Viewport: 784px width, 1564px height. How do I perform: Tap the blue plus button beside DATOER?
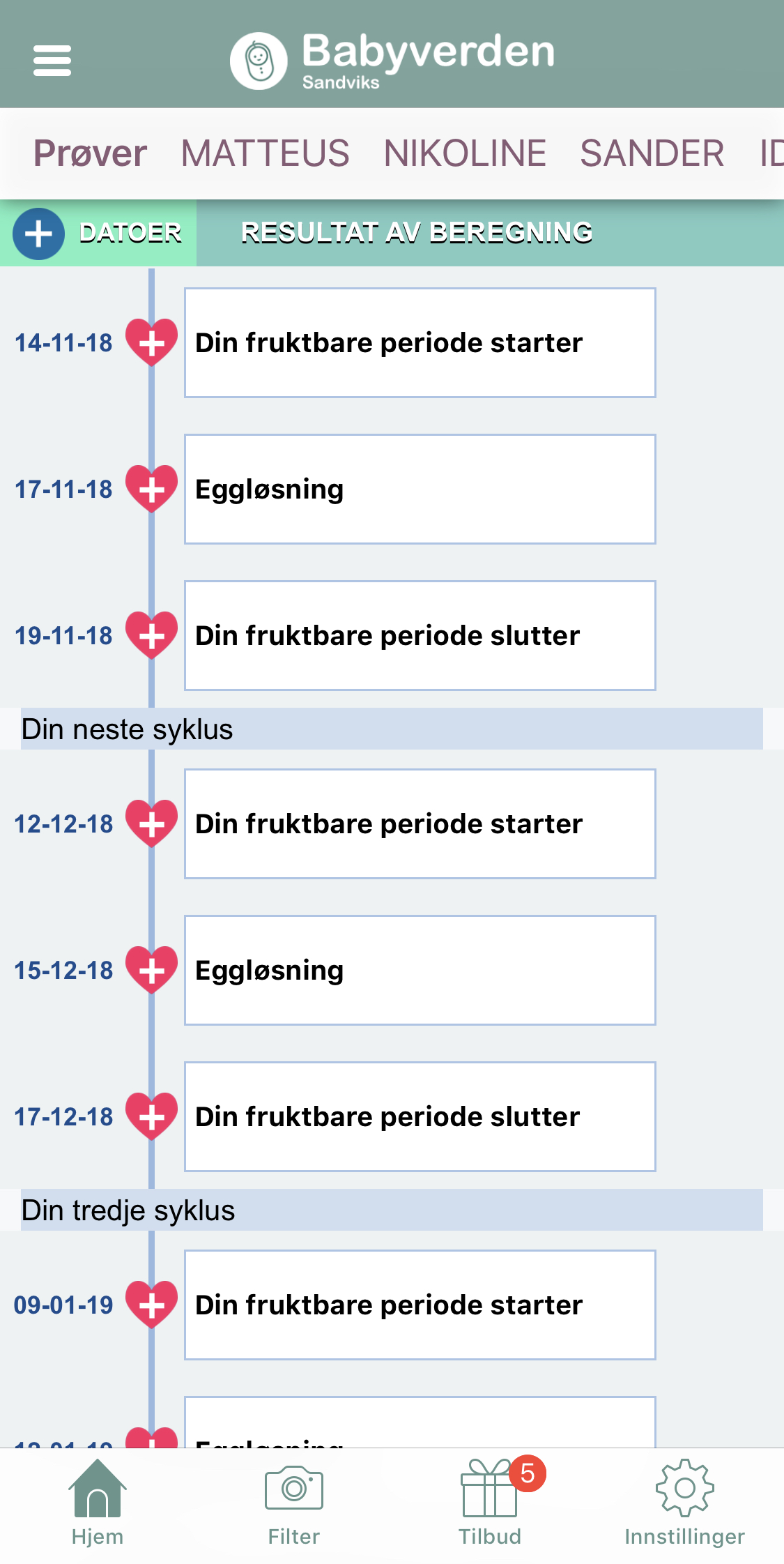39,234
